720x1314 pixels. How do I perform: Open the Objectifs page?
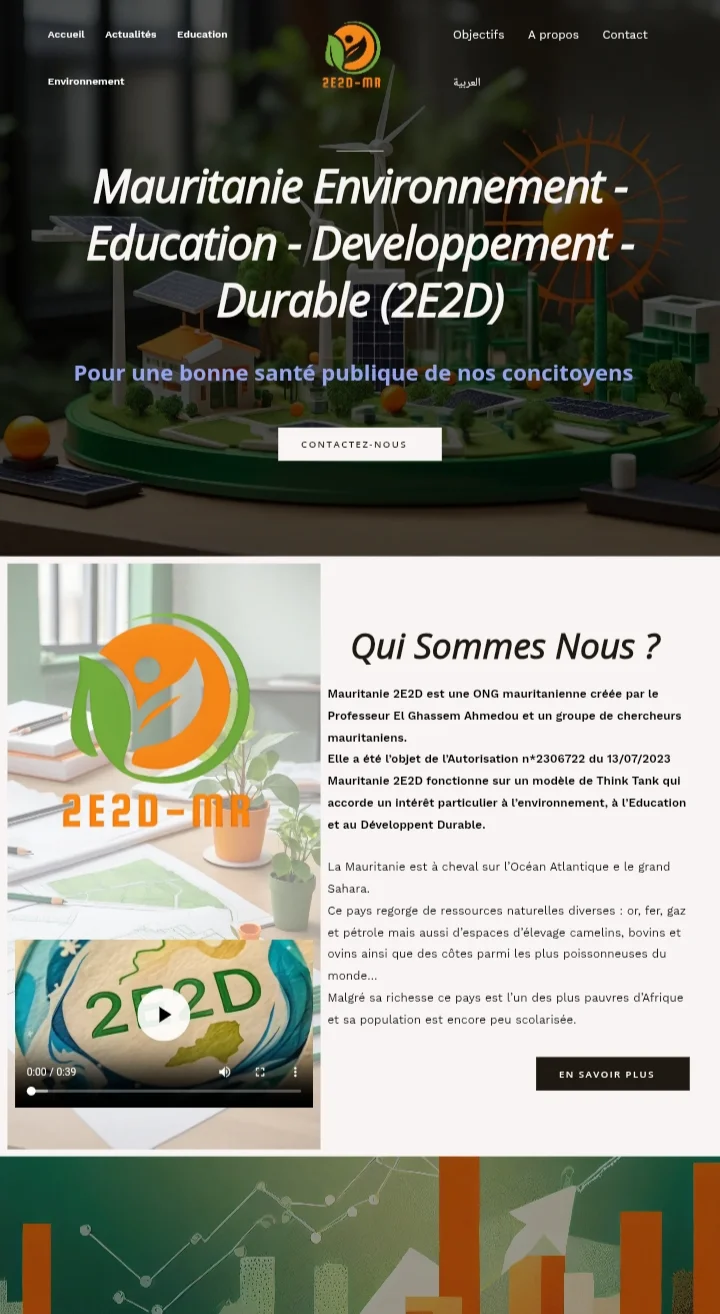pyautogui.click(x=478, y=34)
